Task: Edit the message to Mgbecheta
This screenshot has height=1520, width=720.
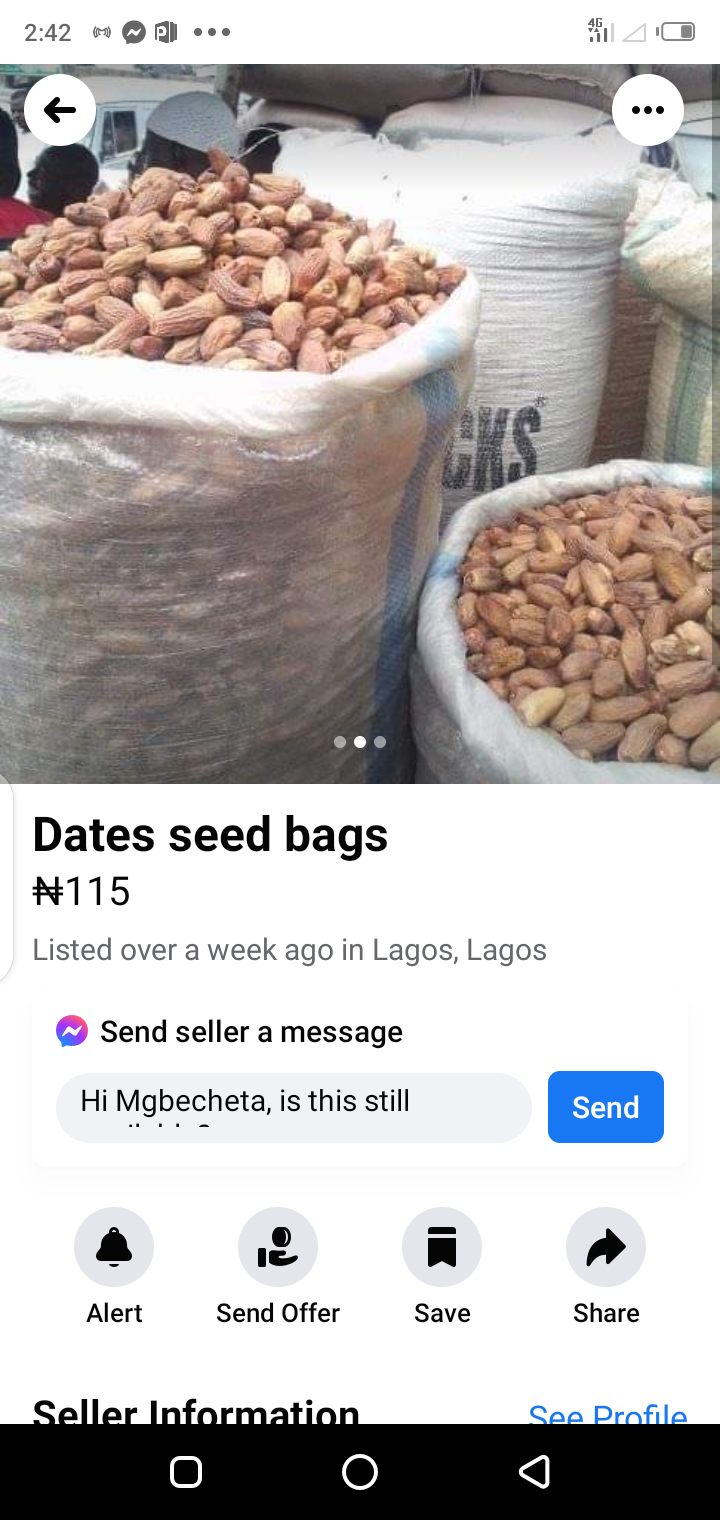Action: [x=293, y=1107]
